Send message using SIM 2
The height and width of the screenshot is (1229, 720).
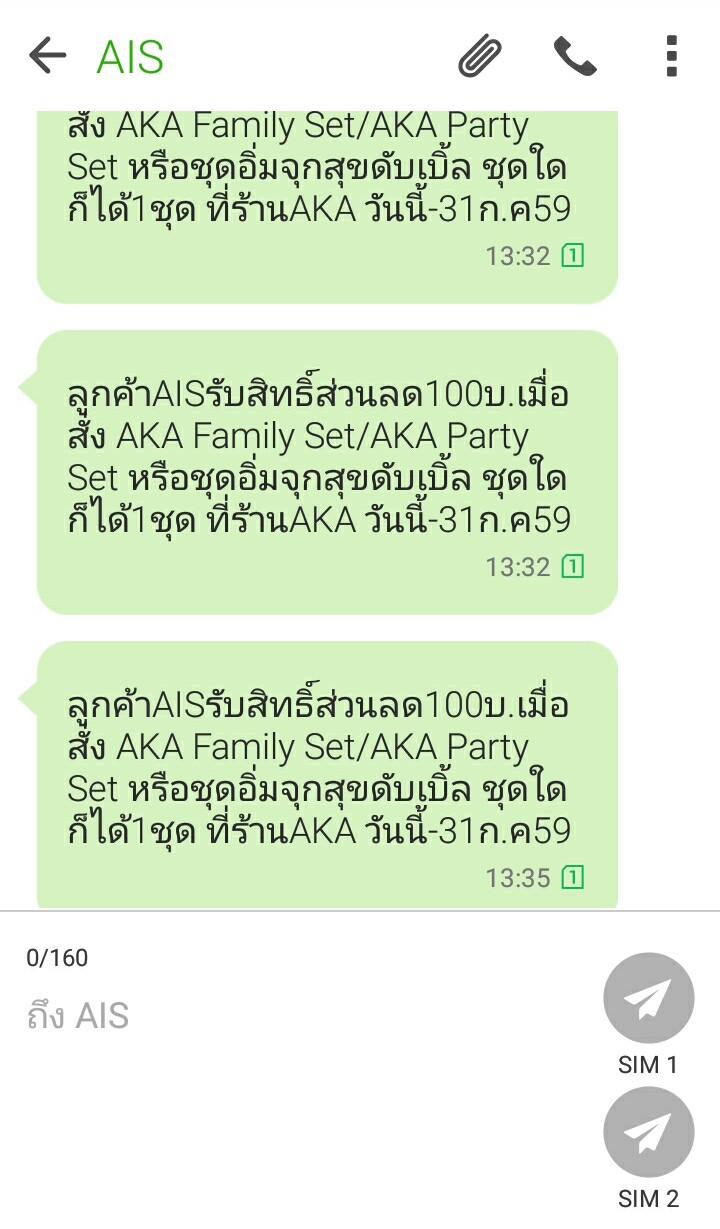tap(648, 1132)
